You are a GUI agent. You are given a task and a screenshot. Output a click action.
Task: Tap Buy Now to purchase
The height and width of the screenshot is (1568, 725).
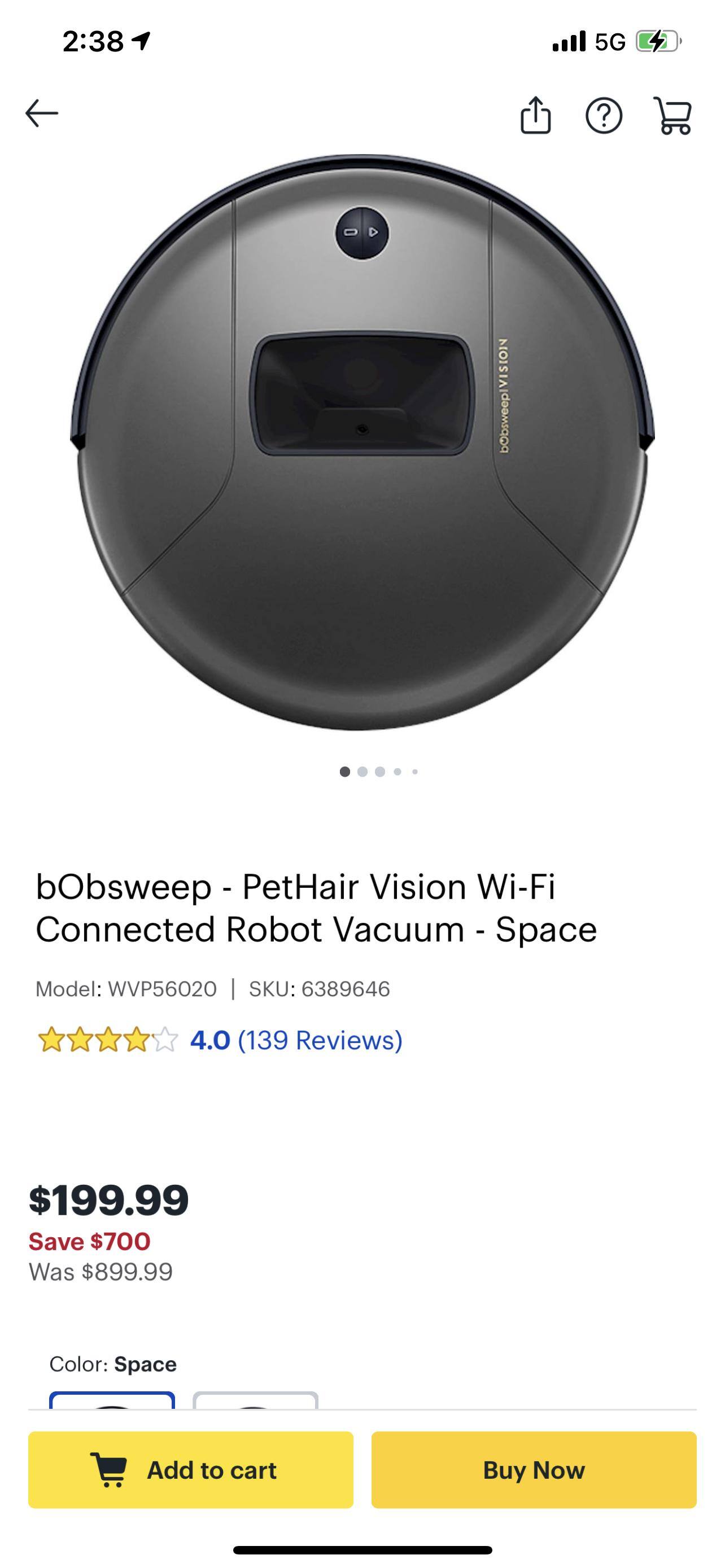[534, 1470]
